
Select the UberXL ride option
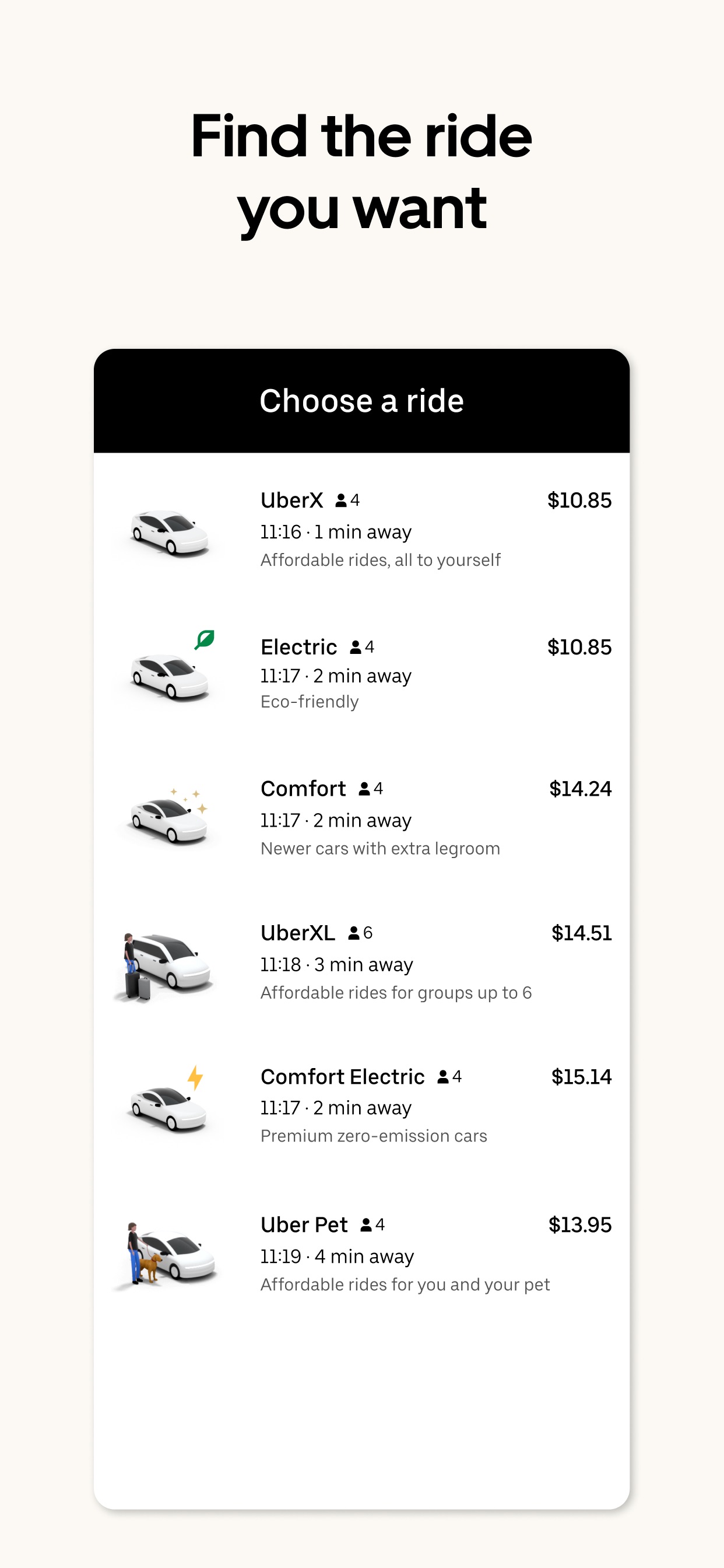[362, 963]
